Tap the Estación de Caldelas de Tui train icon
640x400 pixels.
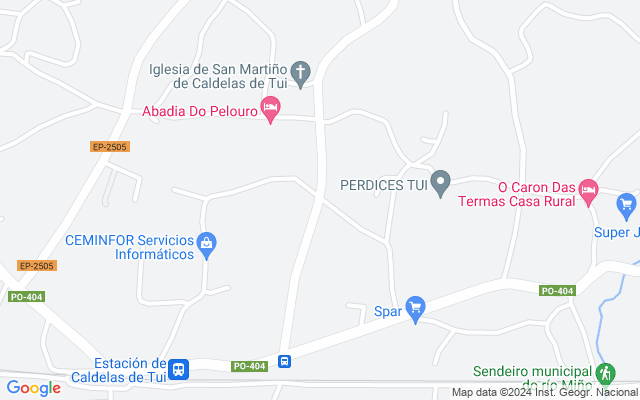[178, 369]
